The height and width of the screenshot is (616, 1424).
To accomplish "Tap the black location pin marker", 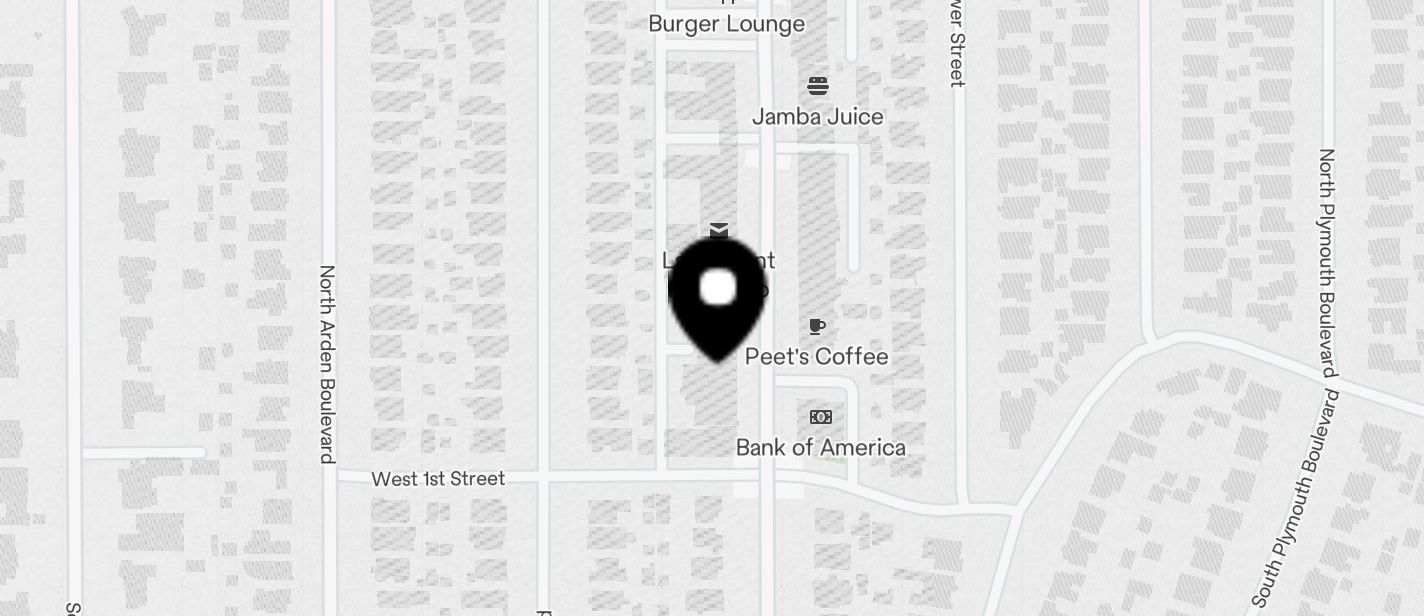I will click(718, 296).
